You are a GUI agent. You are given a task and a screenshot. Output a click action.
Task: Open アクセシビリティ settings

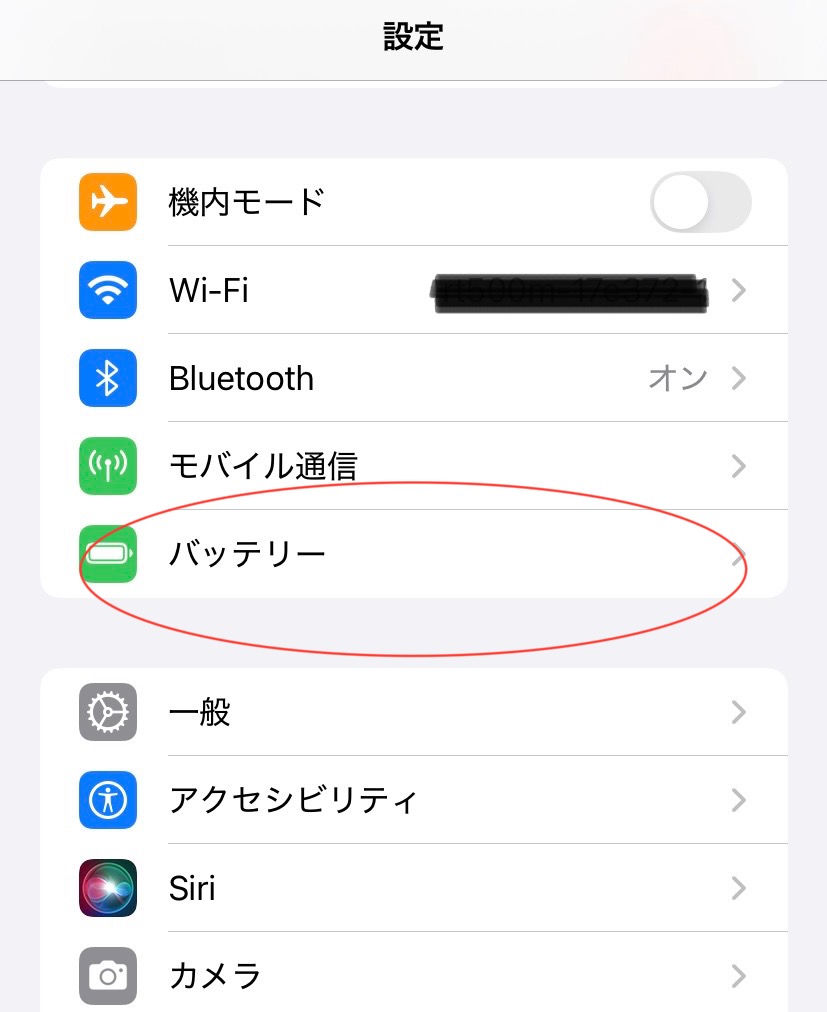click(400, 800)
